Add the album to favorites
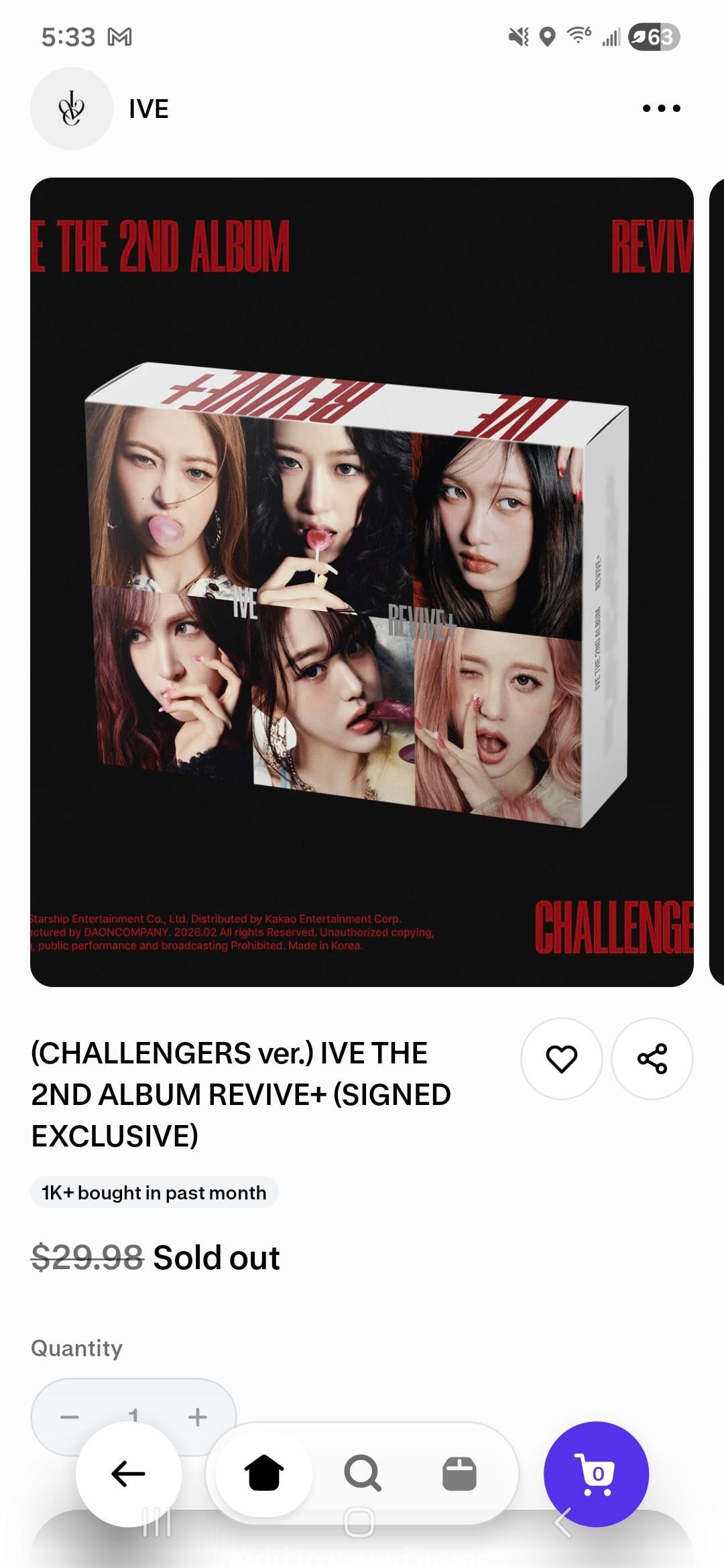This screenshot has height=1568, width=724. (x=561, y=1059)
